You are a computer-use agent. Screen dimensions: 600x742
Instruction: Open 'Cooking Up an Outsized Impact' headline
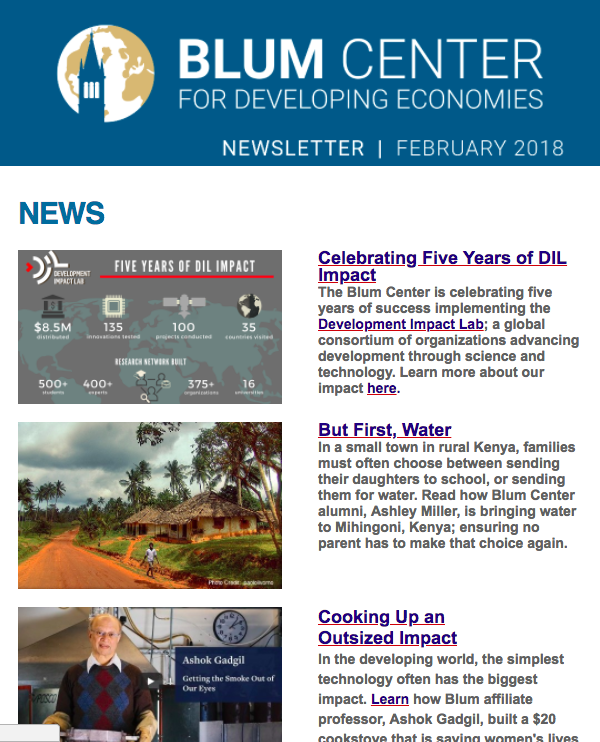[x=387, y=627]
